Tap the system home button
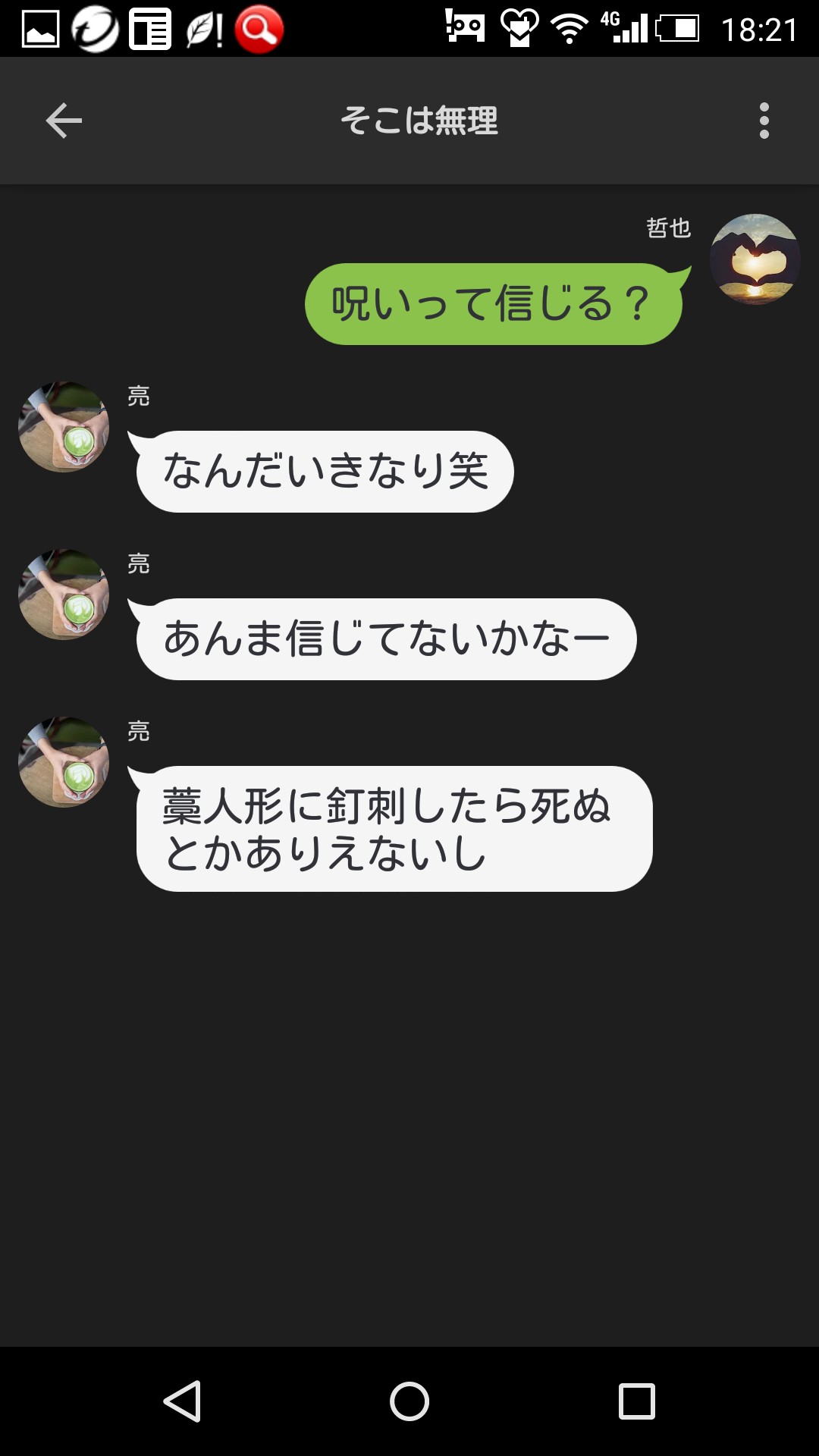819x1456 pixels. 409,1401
